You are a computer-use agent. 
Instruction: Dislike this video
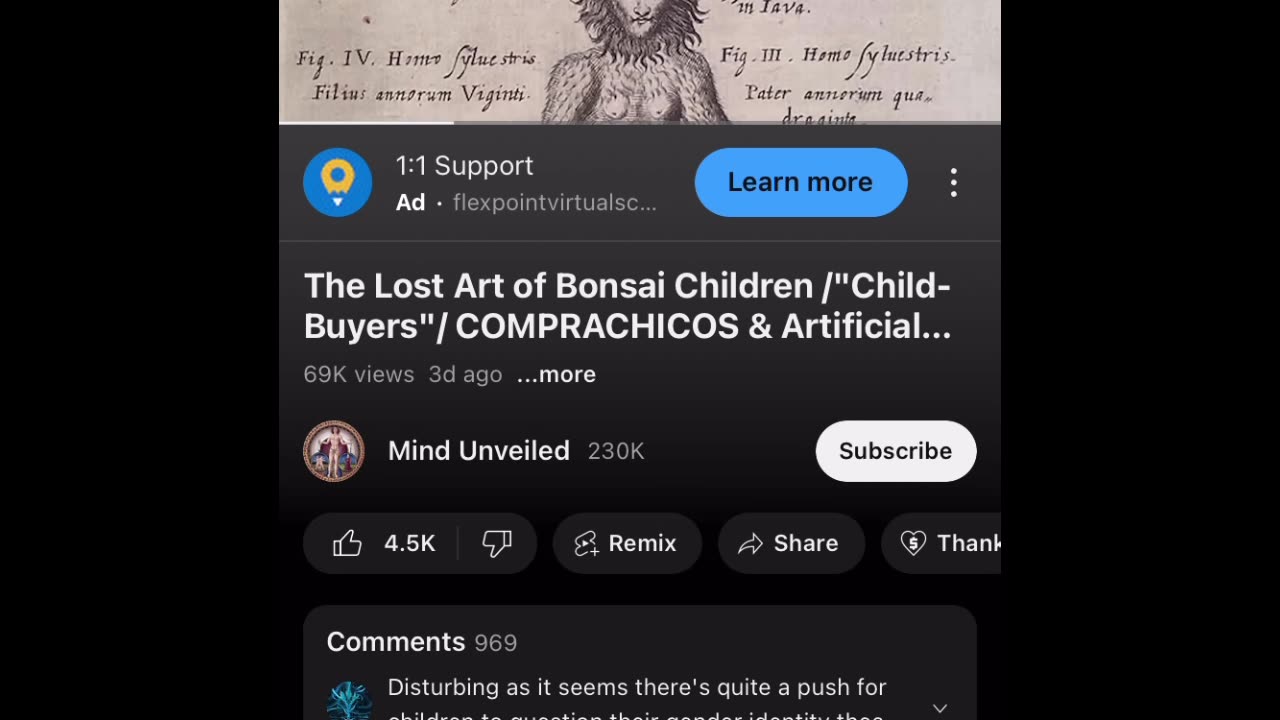(497, 543)
